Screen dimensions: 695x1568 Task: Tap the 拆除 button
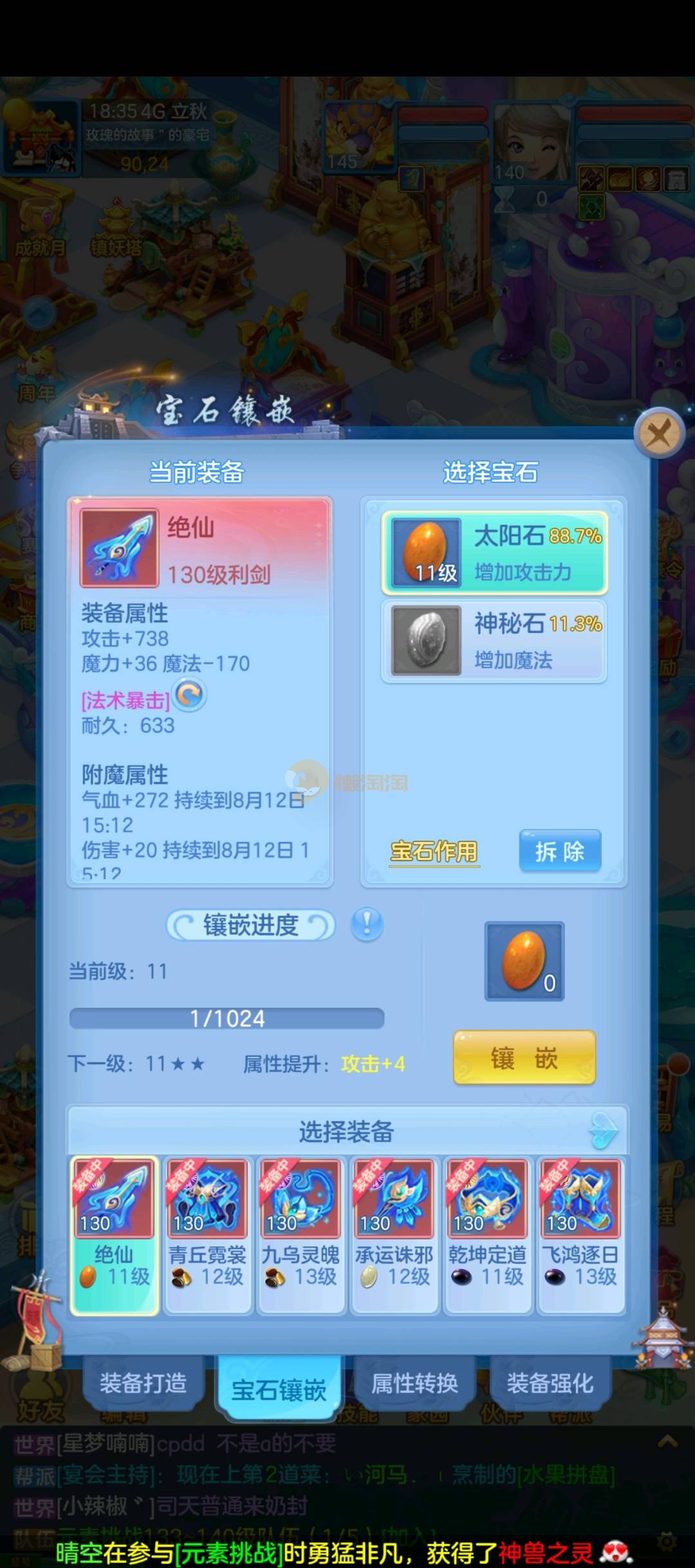(x=560, y=851)
